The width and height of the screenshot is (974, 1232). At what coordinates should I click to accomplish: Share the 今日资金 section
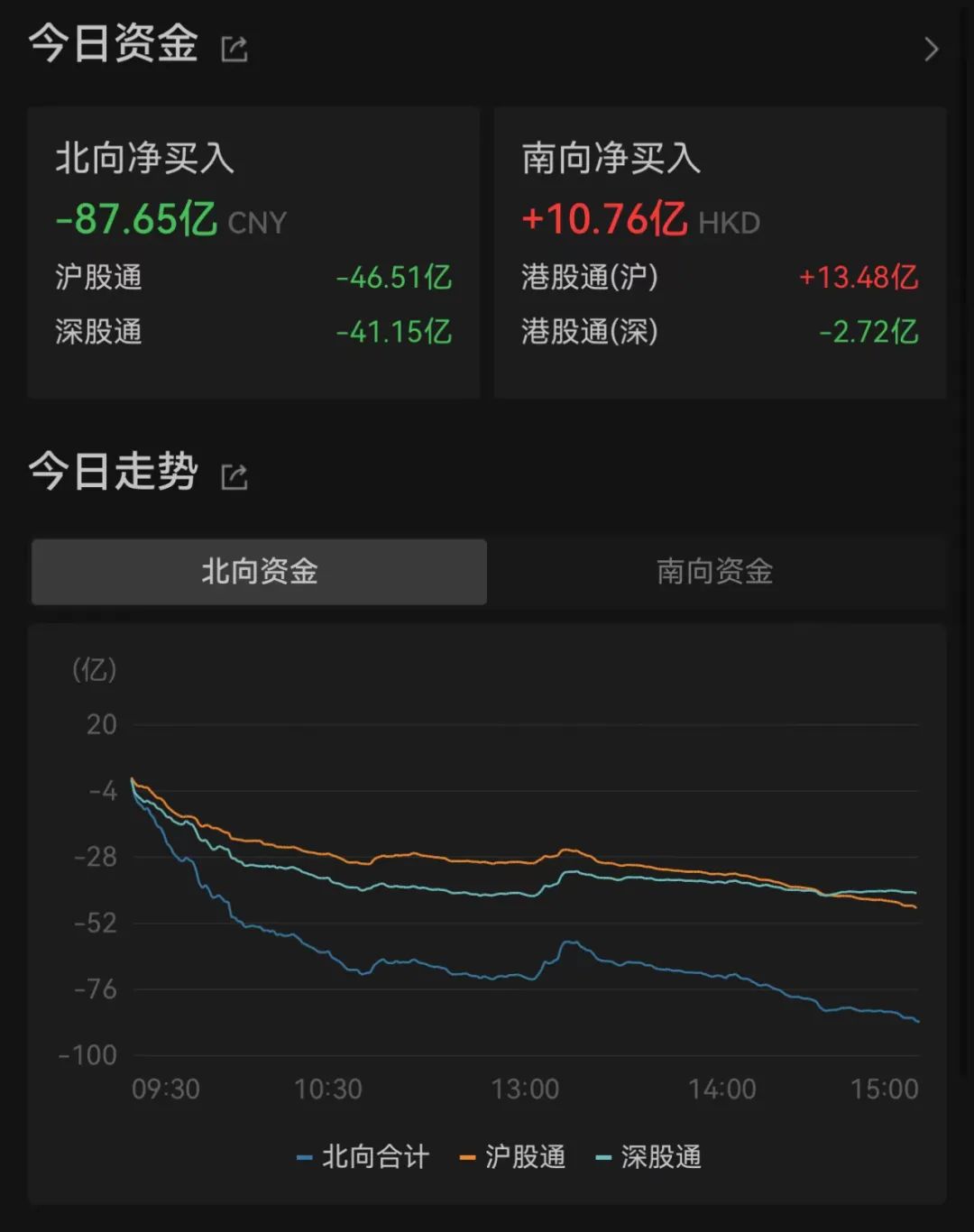[234, 49]
